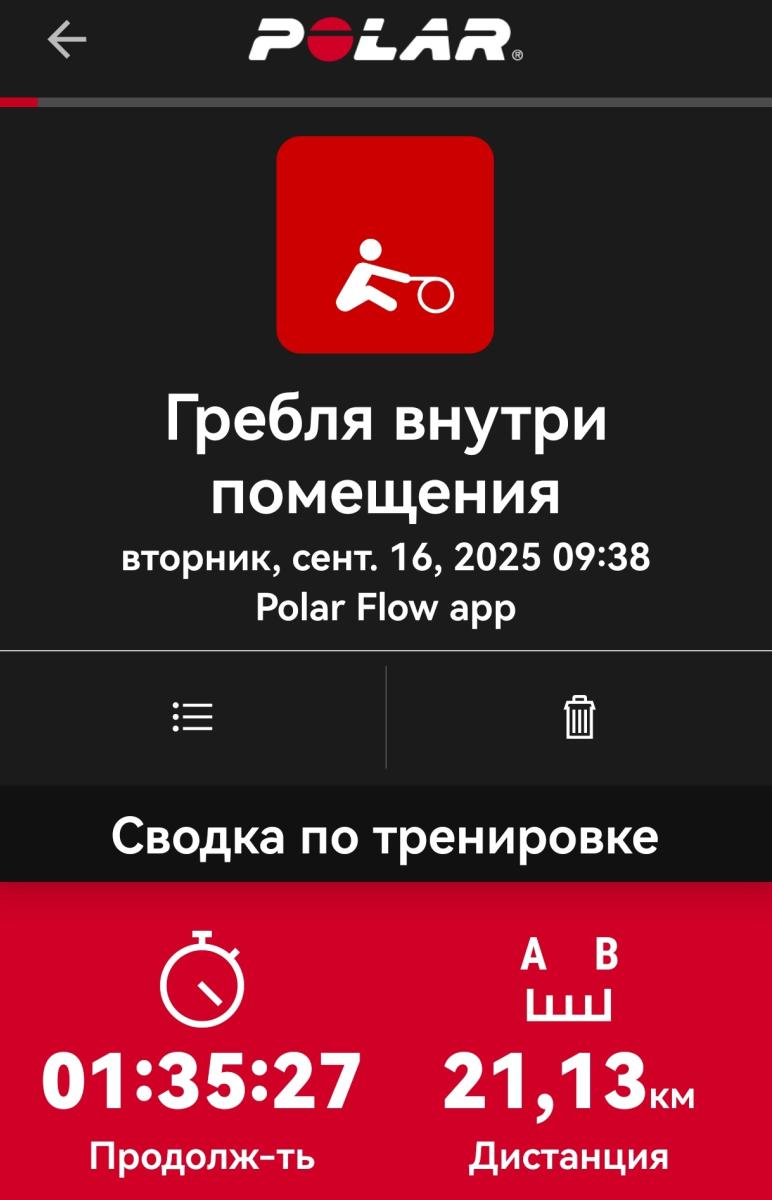Delete this training with the trash icon
The width and height of the screenshot is (772, 1200).
(579, 717)
